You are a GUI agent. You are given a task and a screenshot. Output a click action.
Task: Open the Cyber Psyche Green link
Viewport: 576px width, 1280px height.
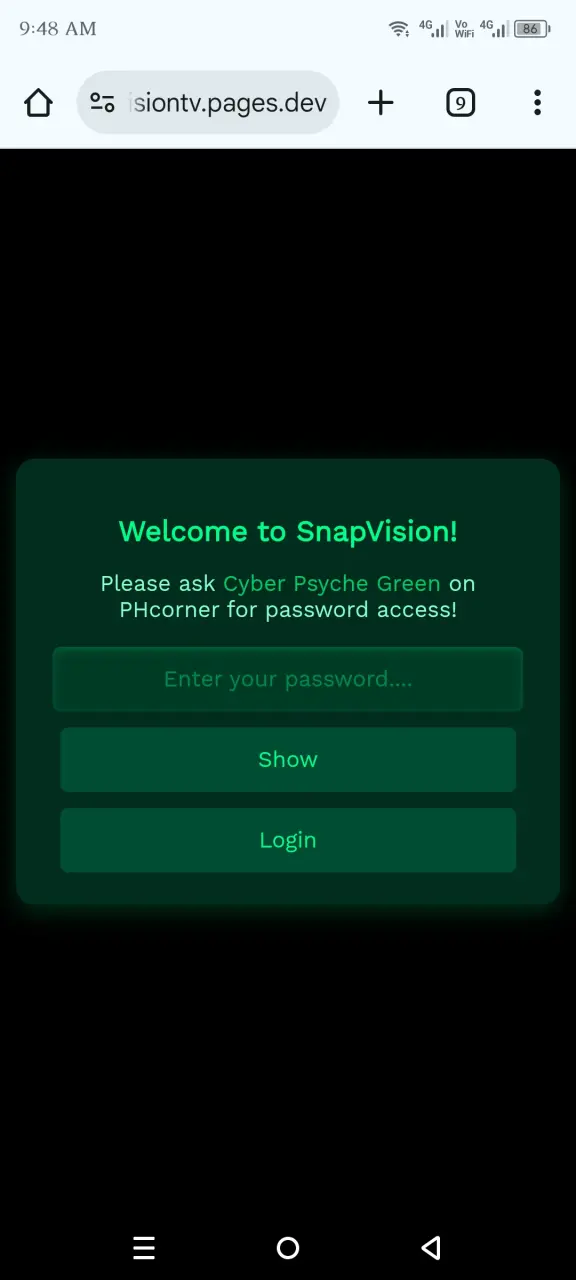coord(332,583)
